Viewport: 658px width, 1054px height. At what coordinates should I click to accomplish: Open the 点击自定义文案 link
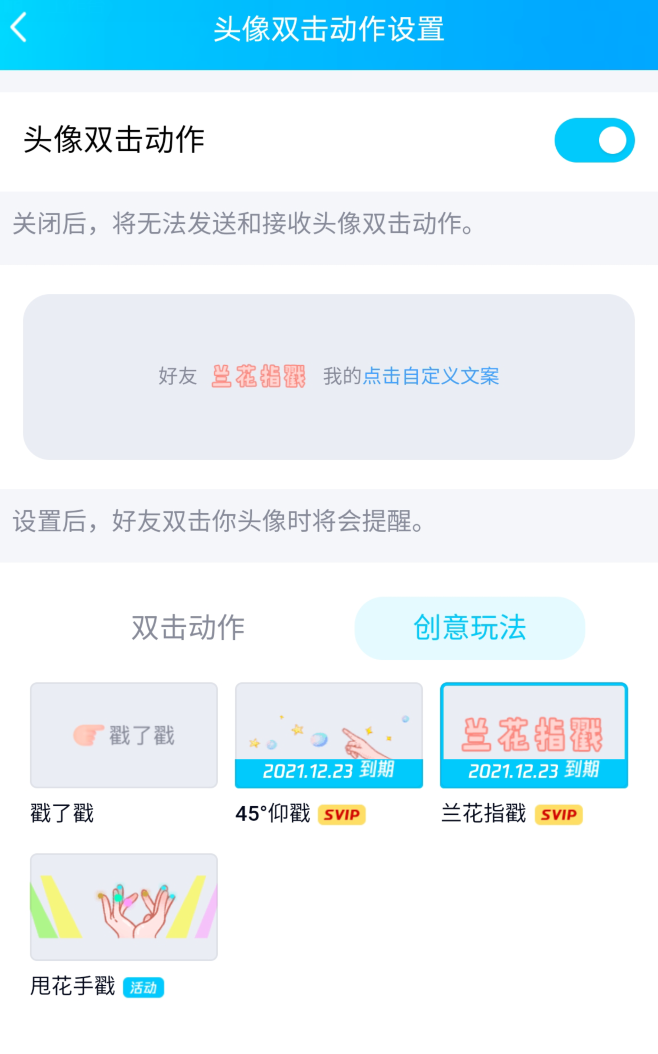[x=431, y=376]
